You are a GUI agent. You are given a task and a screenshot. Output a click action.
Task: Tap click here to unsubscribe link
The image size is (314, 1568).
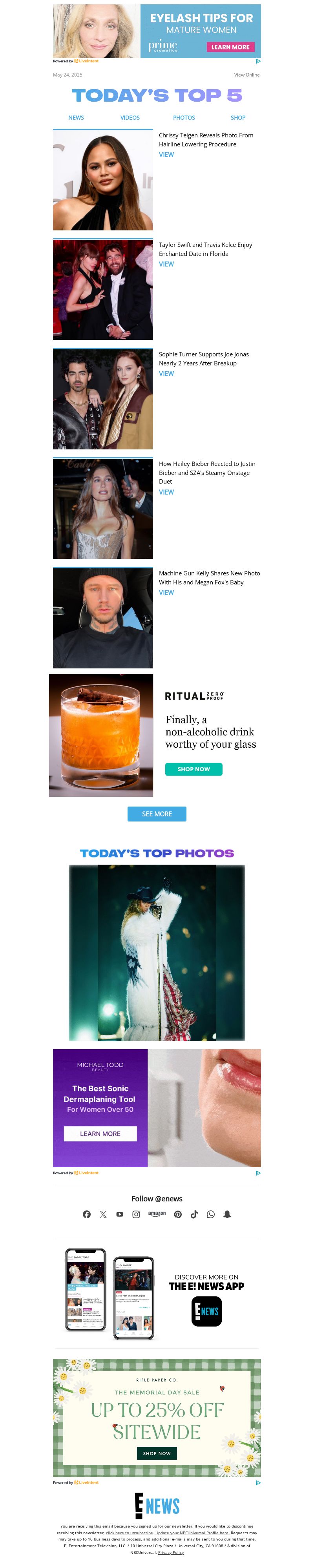pos(129,1533)
